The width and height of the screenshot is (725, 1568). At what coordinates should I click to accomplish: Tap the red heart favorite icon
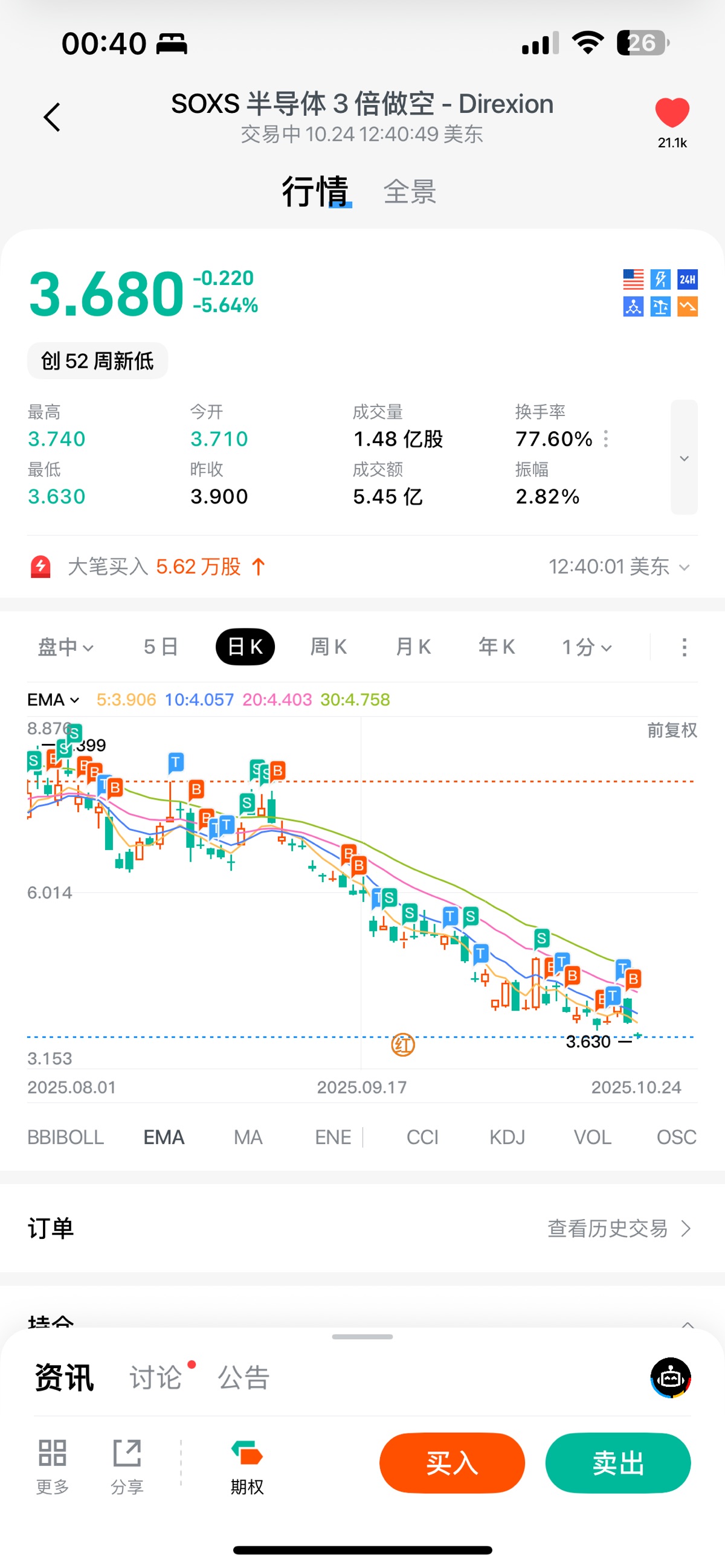click(x=671, y=114)
